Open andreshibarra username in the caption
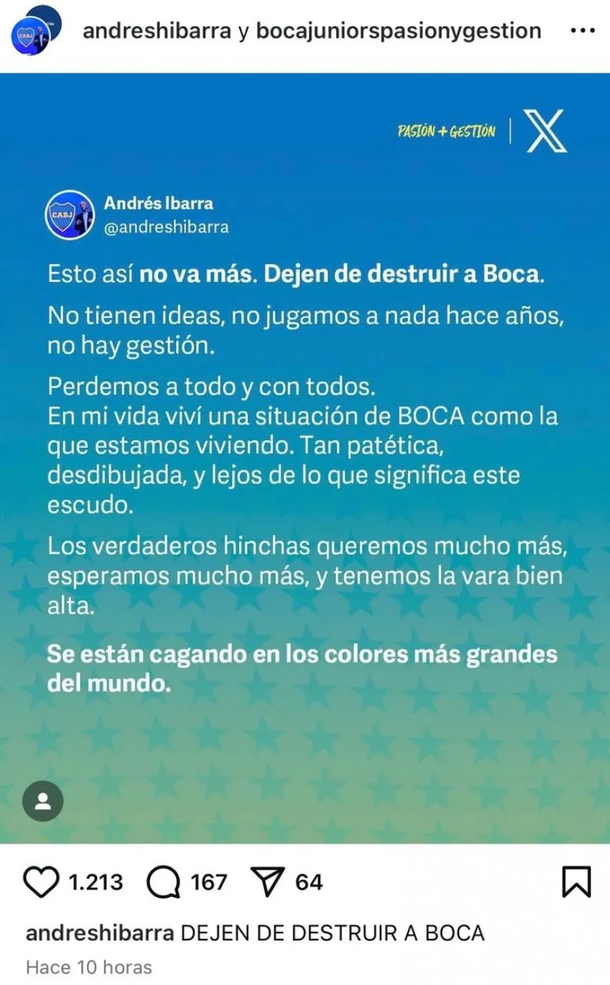This screenshot has width=610, height=985. point(98,933)
